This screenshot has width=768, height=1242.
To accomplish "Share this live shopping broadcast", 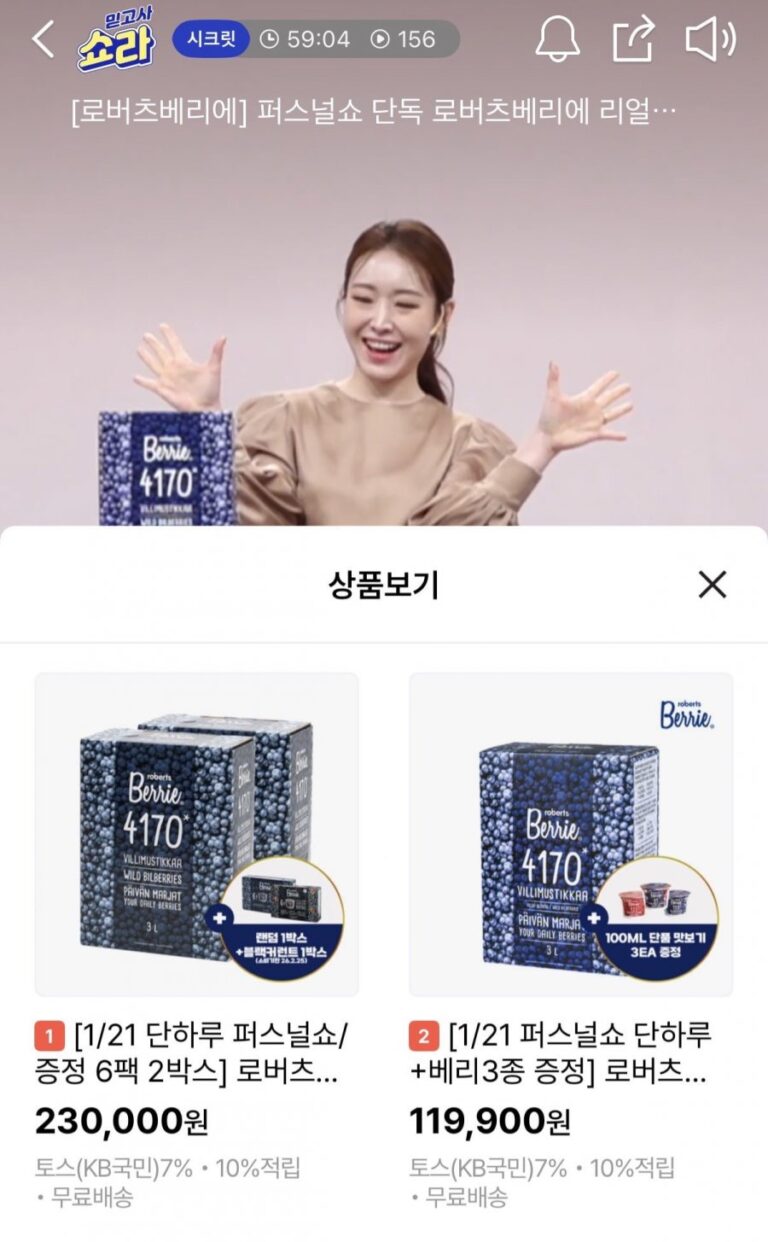I will tap(633, 39).
